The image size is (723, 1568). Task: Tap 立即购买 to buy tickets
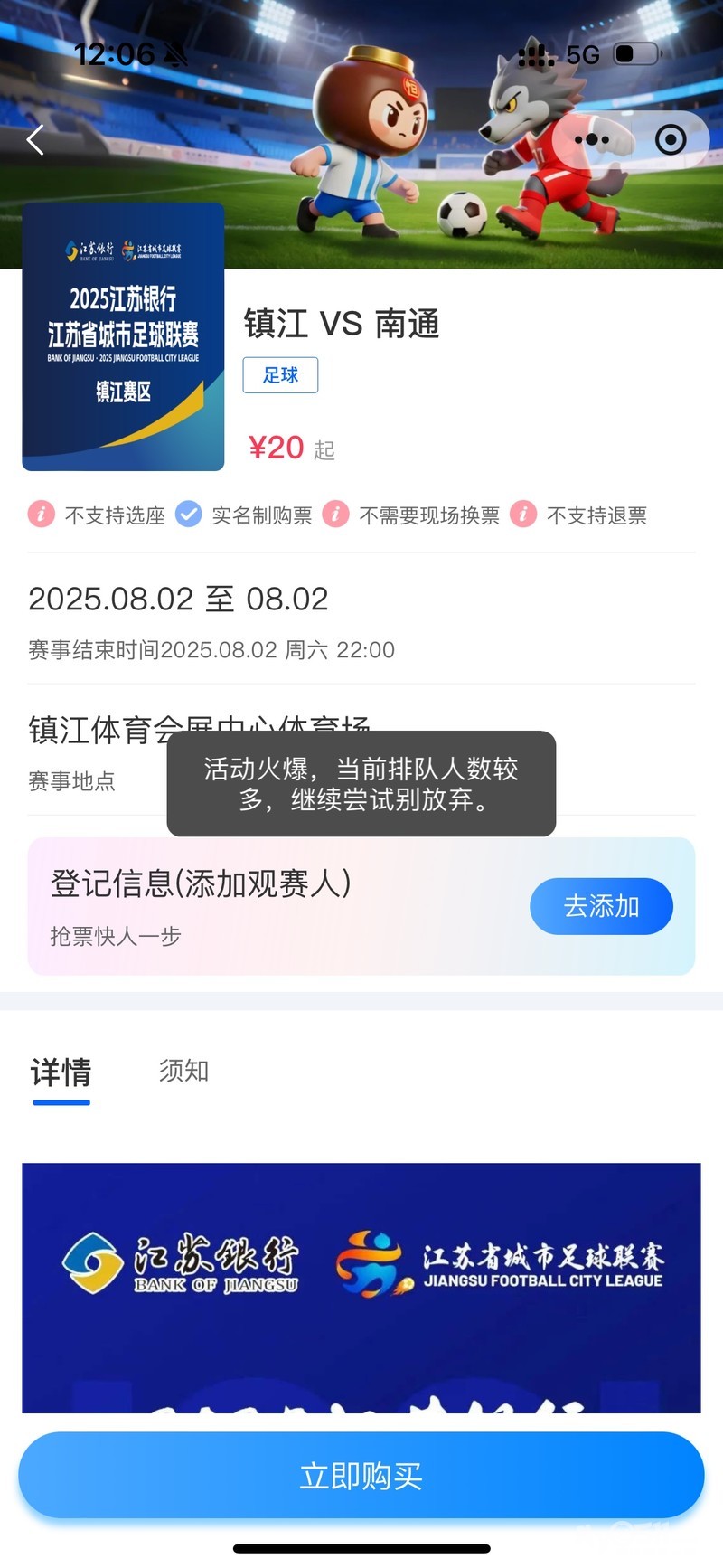[361, 1475]
